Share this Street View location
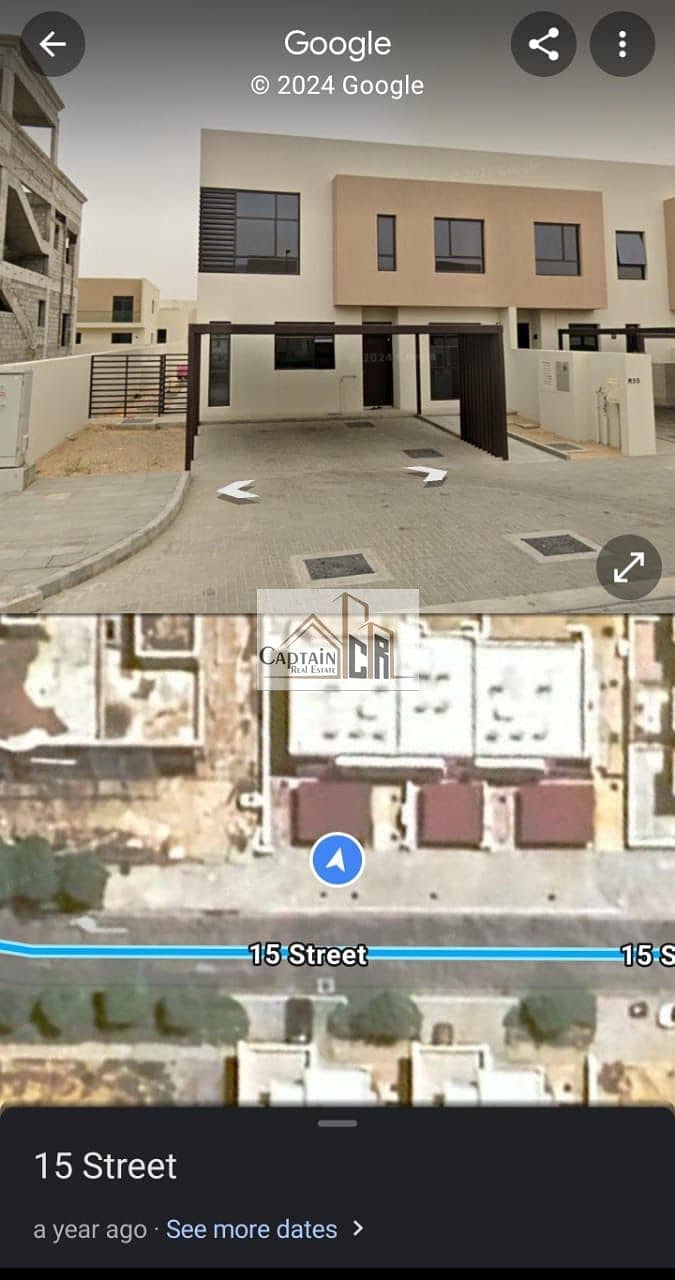The height and width of the screenshot is (1280, 675). click(x=543, y=44)
